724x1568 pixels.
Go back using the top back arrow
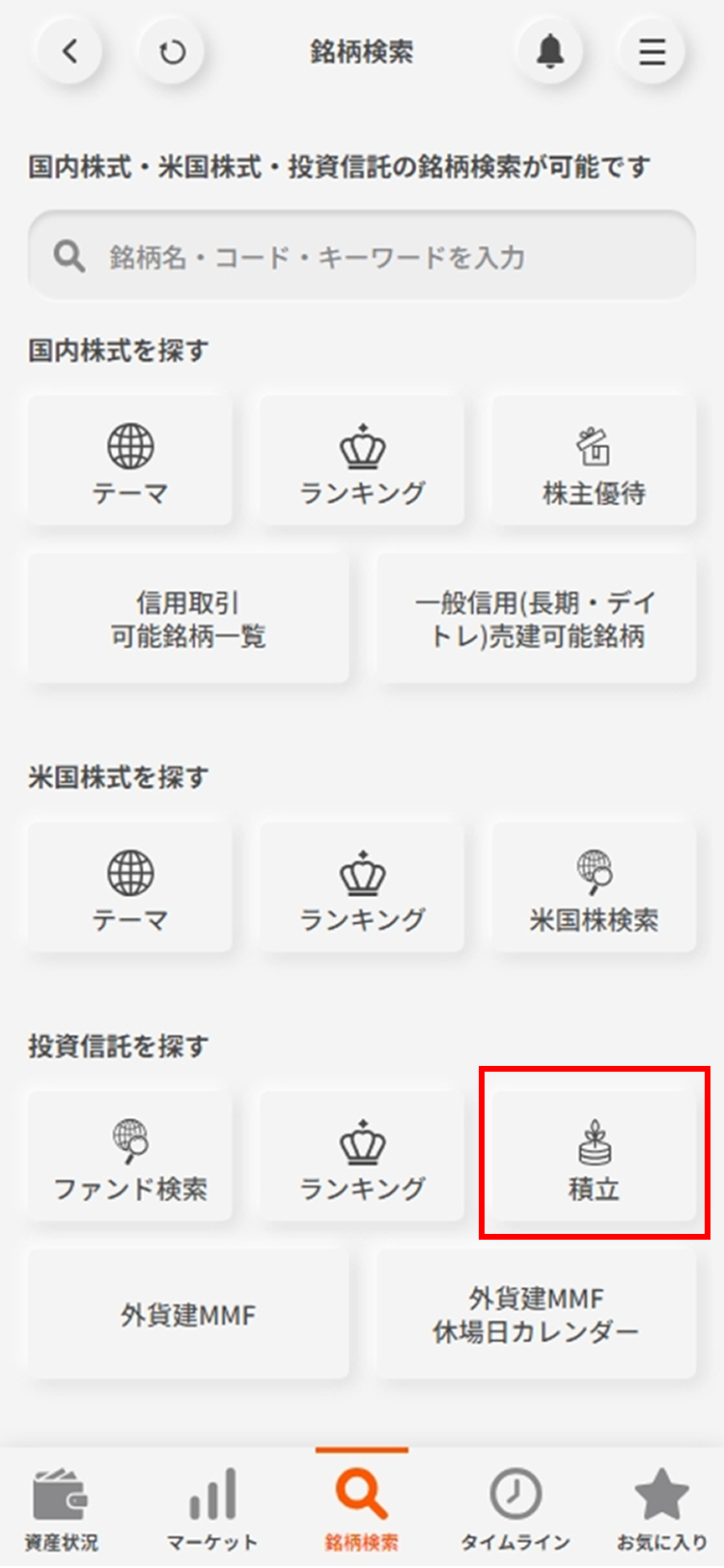(x=69, y=50)
